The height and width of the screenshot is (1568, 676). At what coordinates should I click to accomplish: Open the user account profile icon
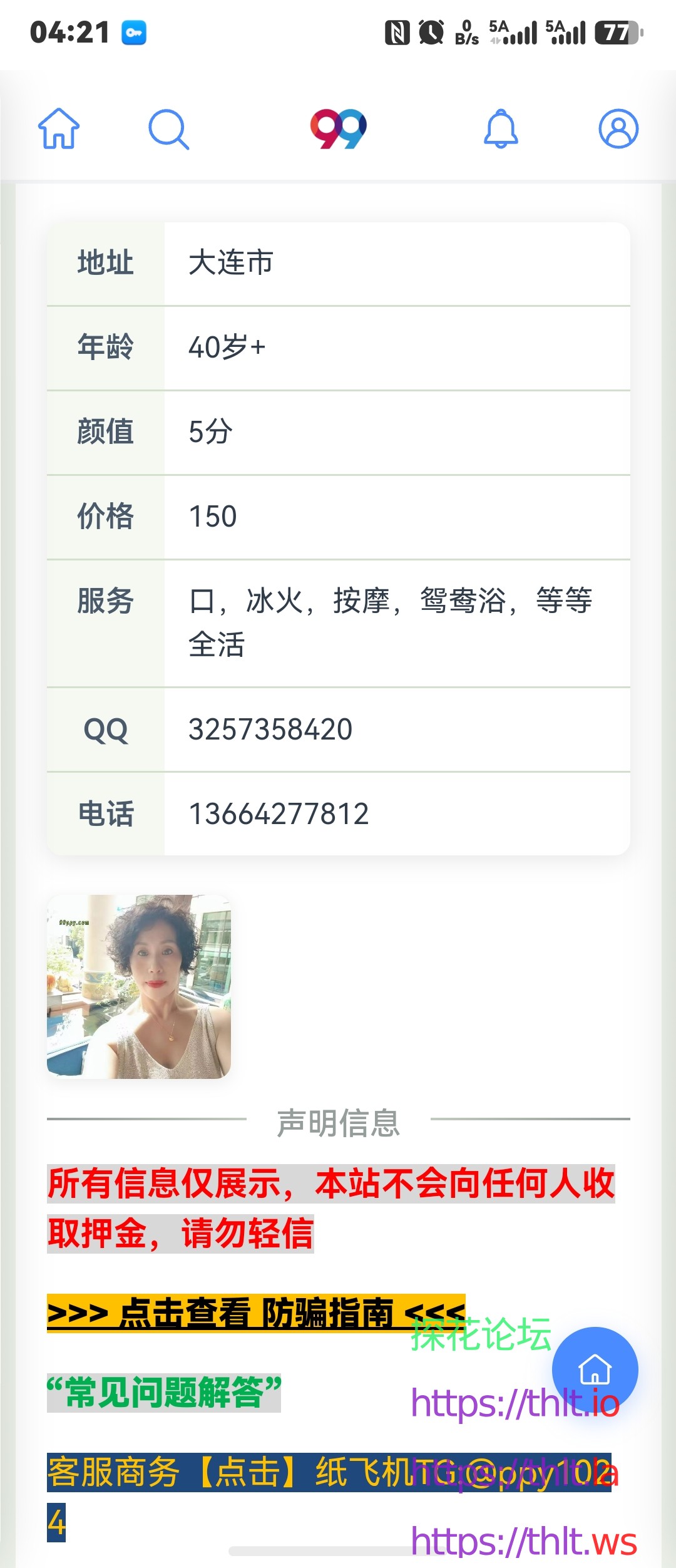tap(618, 129)
